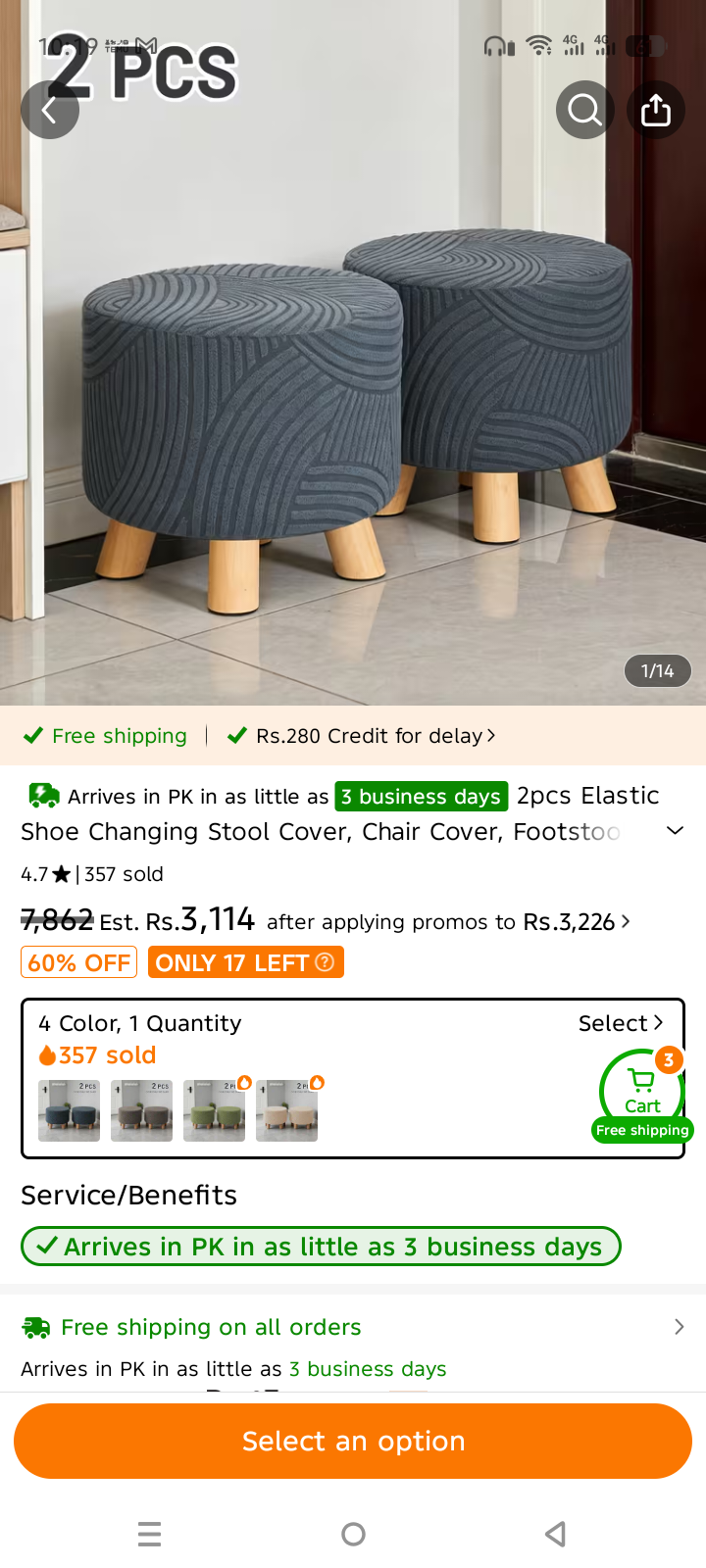
Task: Choose the green stool cover color
Action: point(214,1110)
